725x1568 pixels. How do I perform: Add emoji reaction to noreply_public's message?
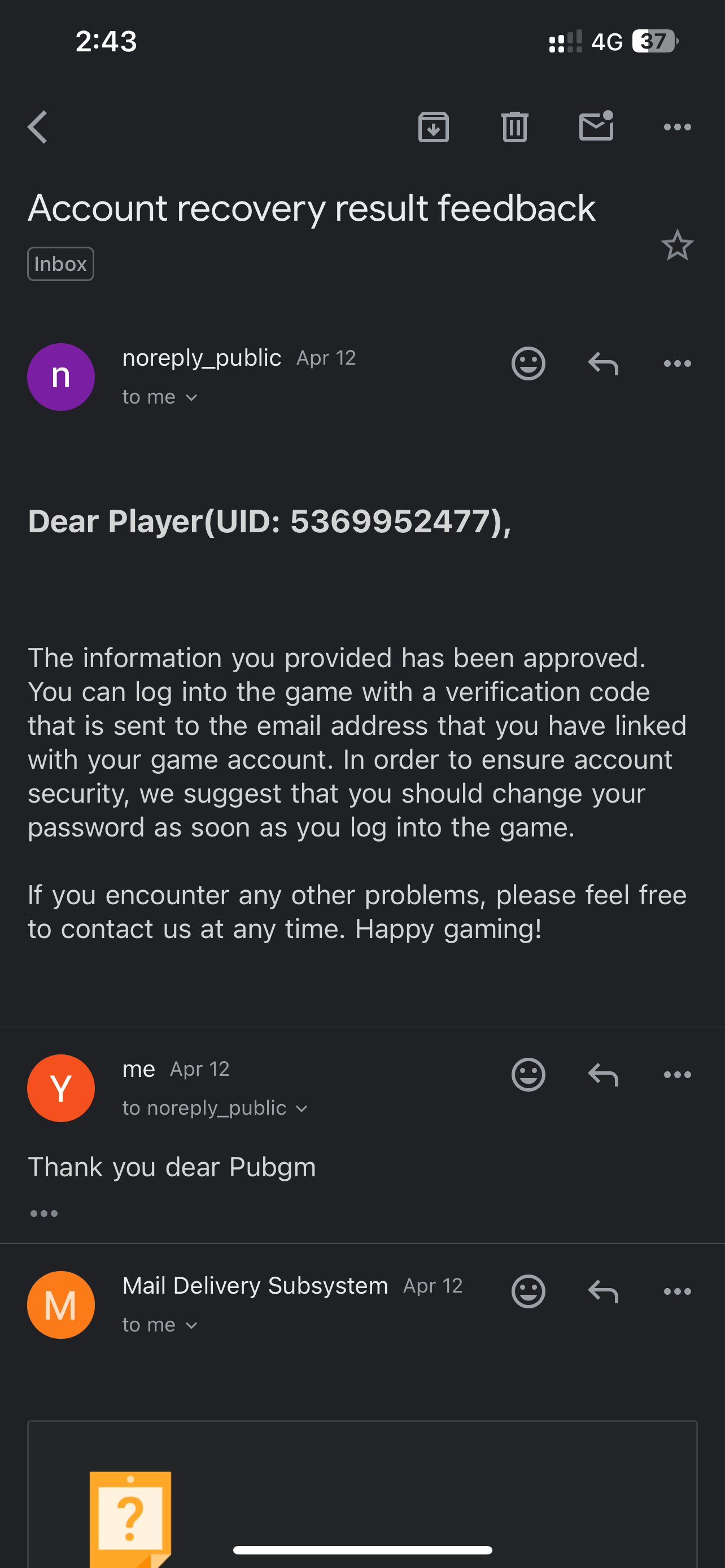[528, 364]
